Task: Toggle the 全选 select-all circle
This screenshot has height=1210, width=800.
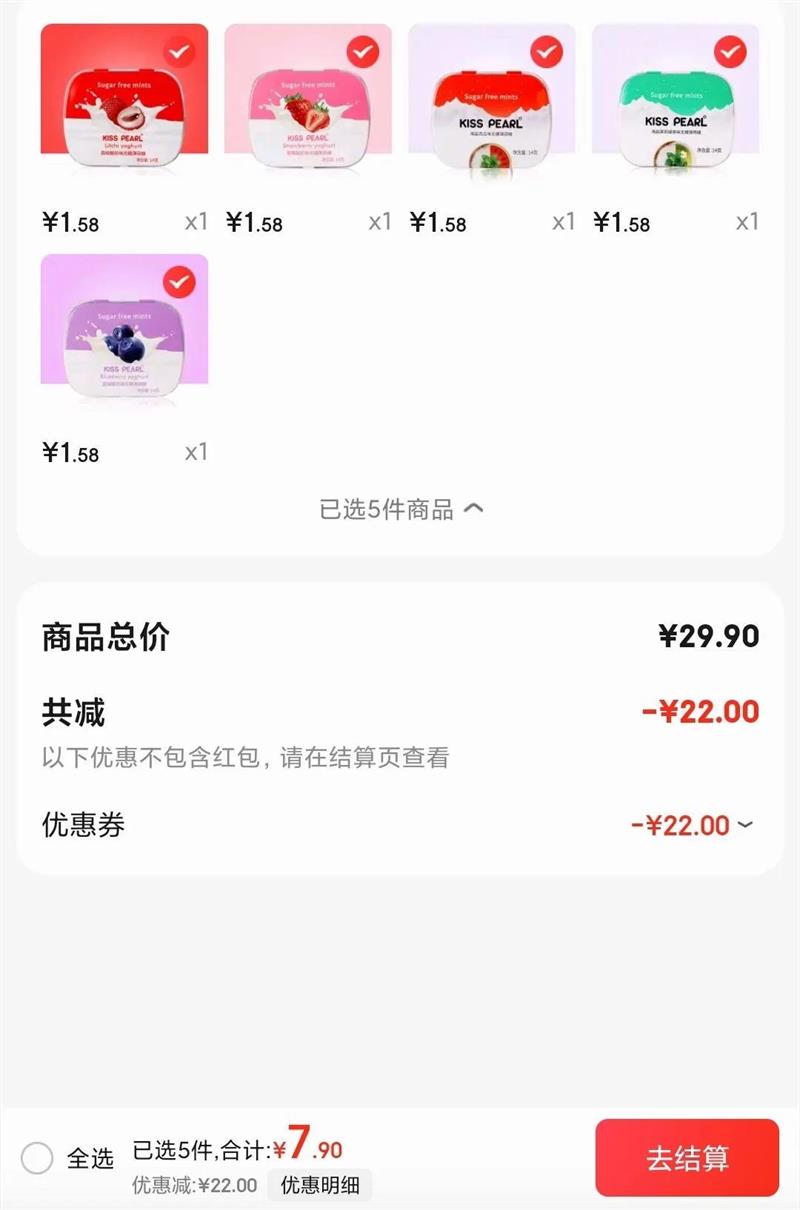Action: click(37, 1158)
